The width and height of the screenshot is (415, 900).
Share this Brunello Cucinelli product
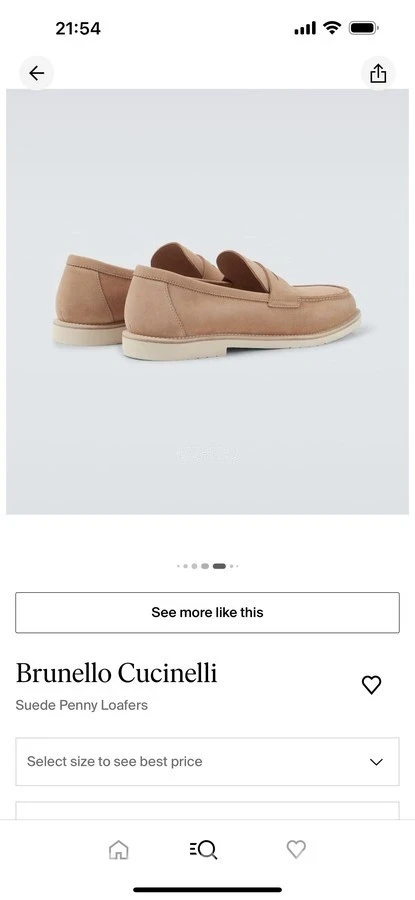[378, 73]
